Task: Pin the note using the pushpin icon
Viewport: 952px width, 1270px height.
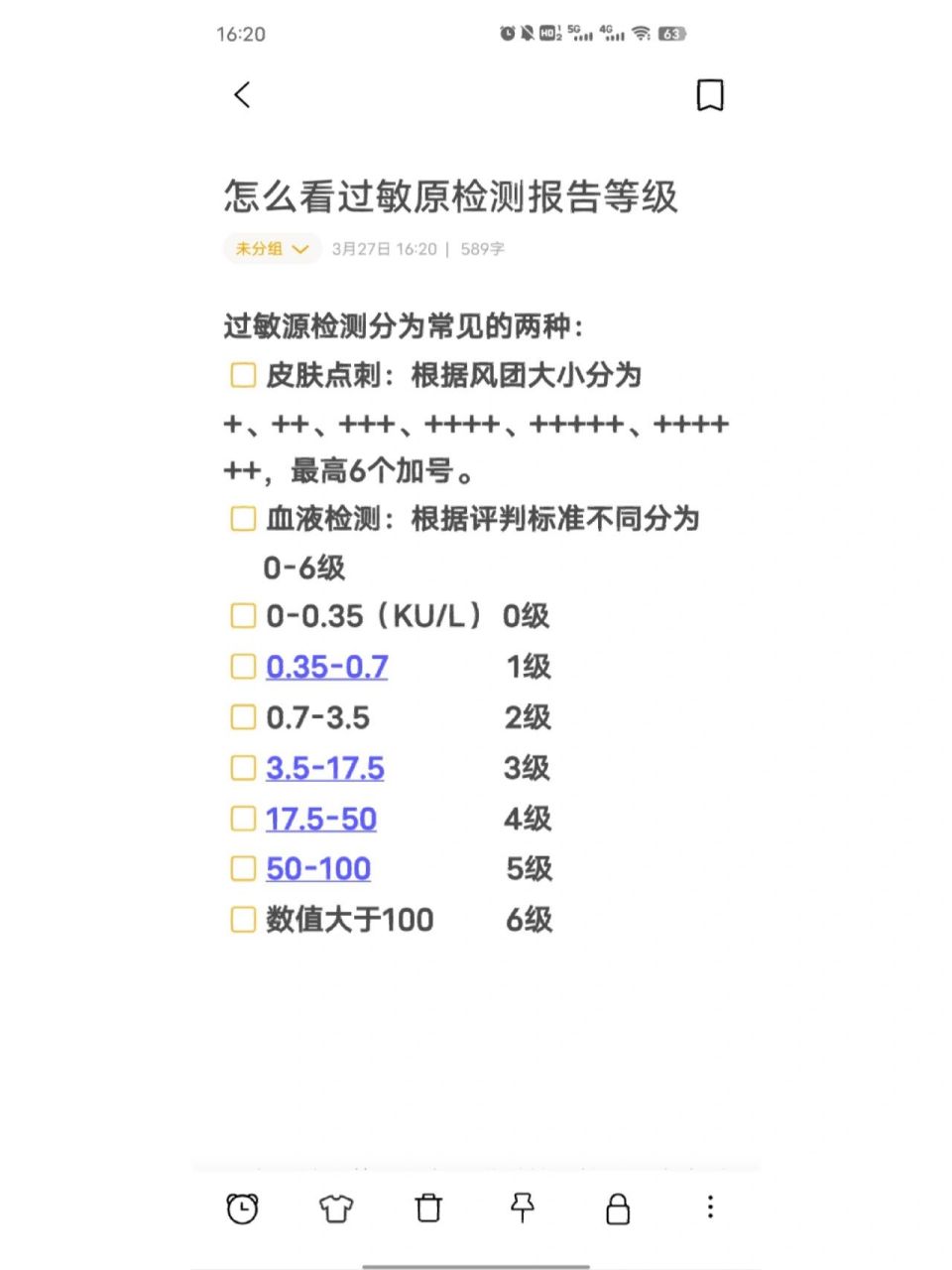Action: [522, 1208]
